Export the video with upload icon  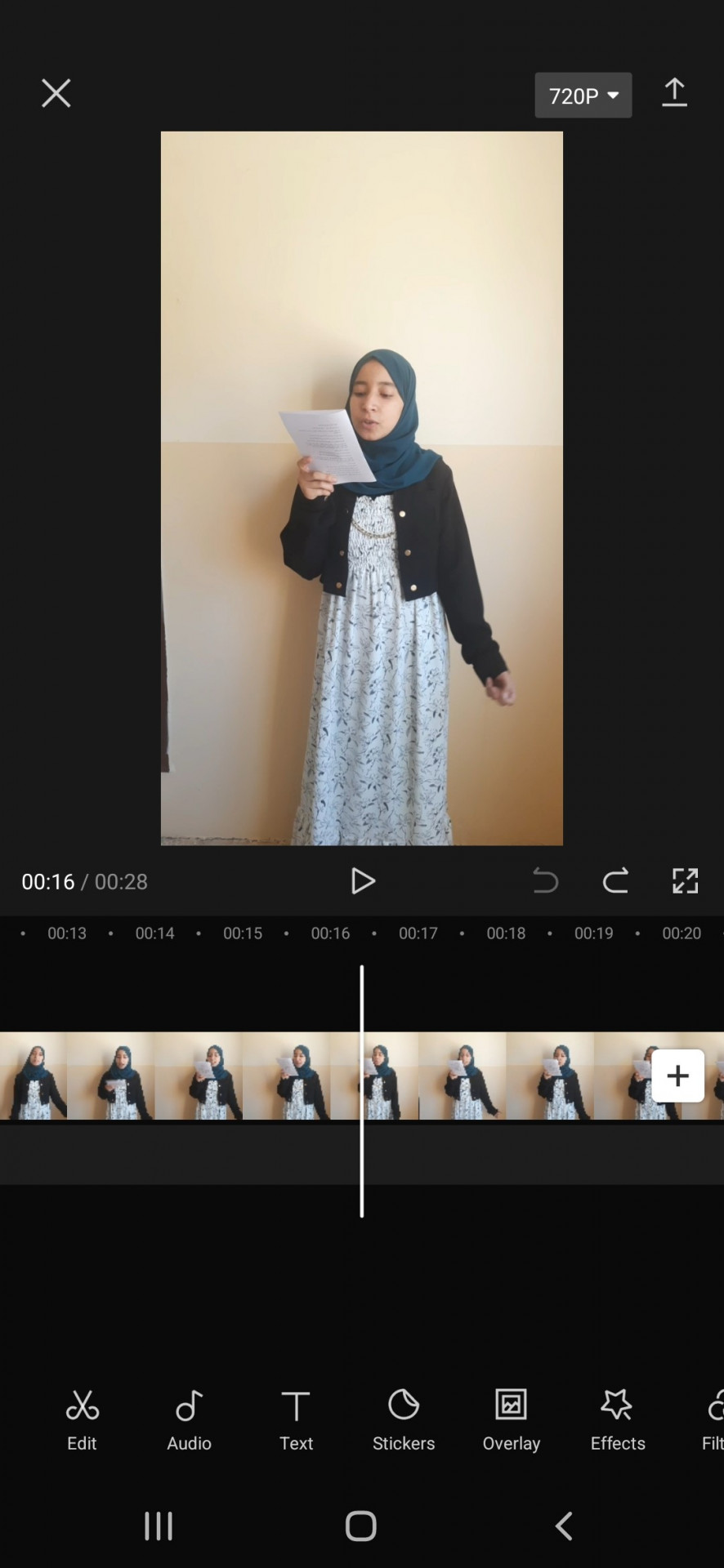[x=674, y=93]
